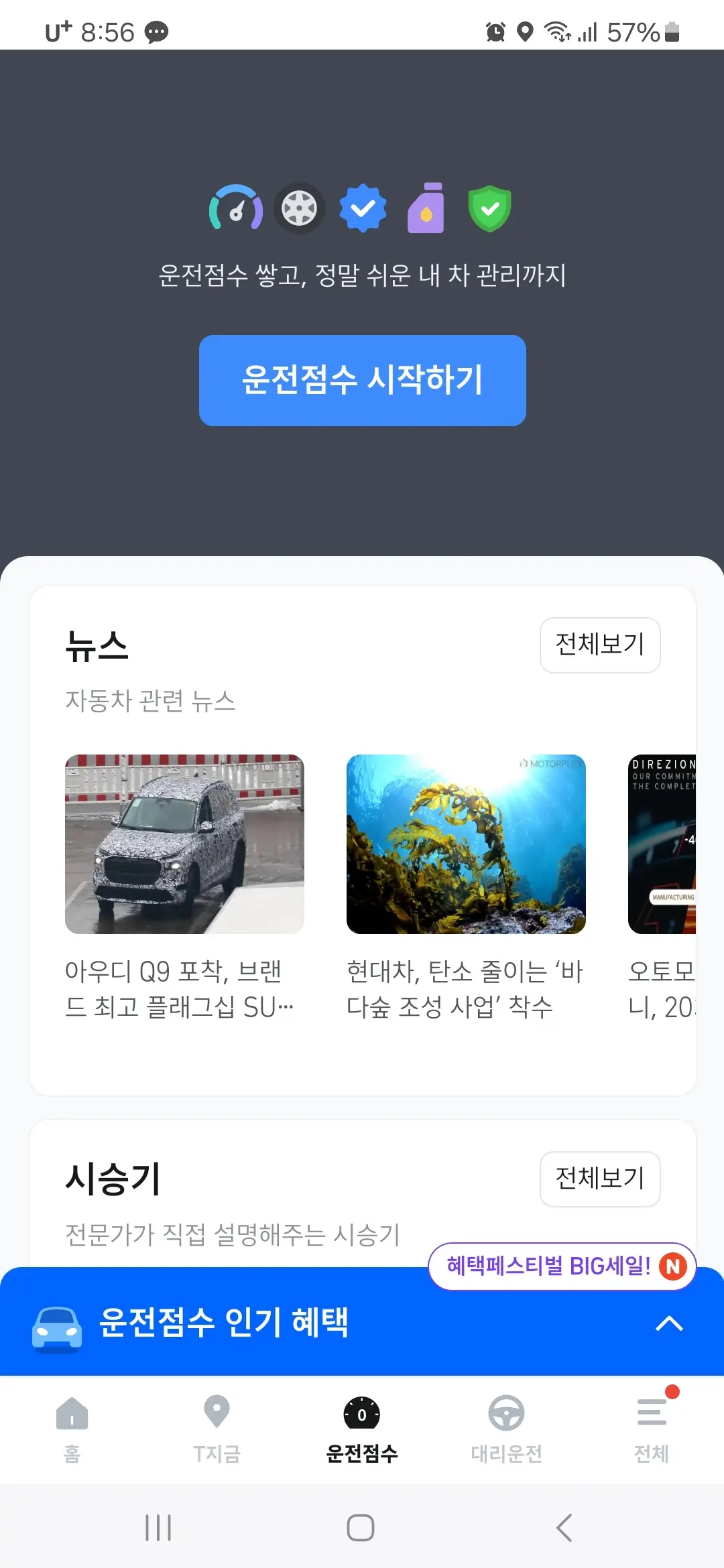Screen dimensions: 724x1568
Task: Tap the tire wheel icon
Action: (298, 207)
